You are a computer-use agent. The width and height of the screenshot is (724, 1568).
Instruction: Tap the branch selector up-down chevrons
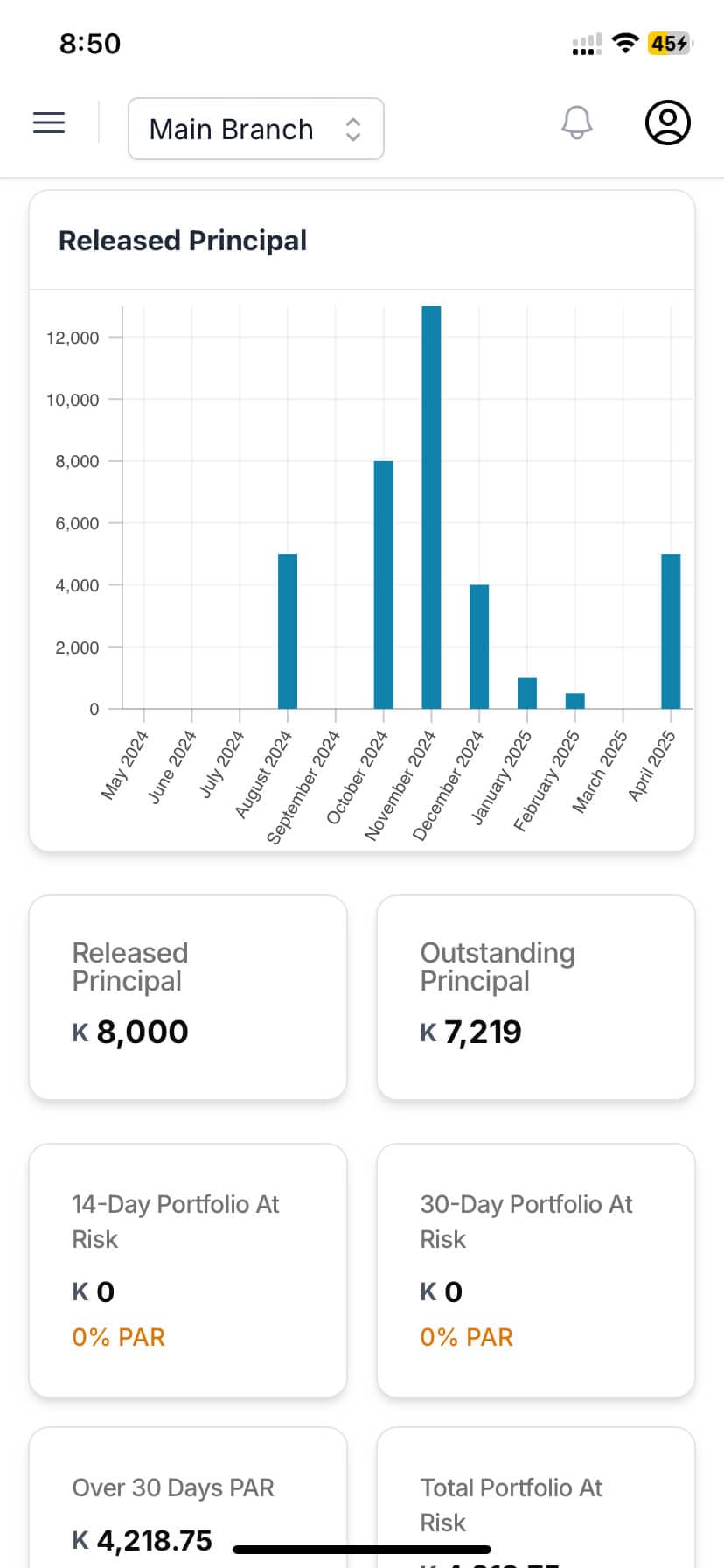point(353,129)
